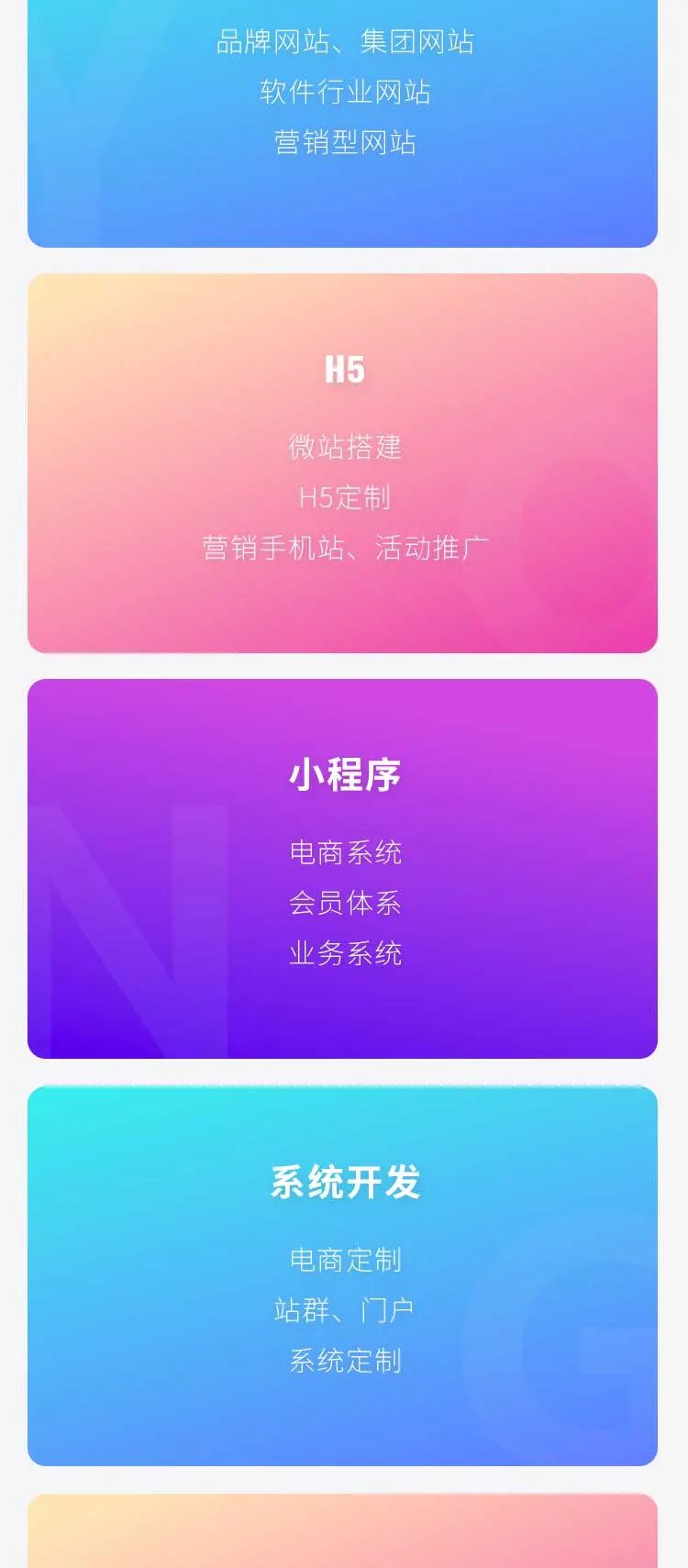This screenshot has height=1568, width=688.
Task: Open the H5 service card
Action: click(342, 463)
